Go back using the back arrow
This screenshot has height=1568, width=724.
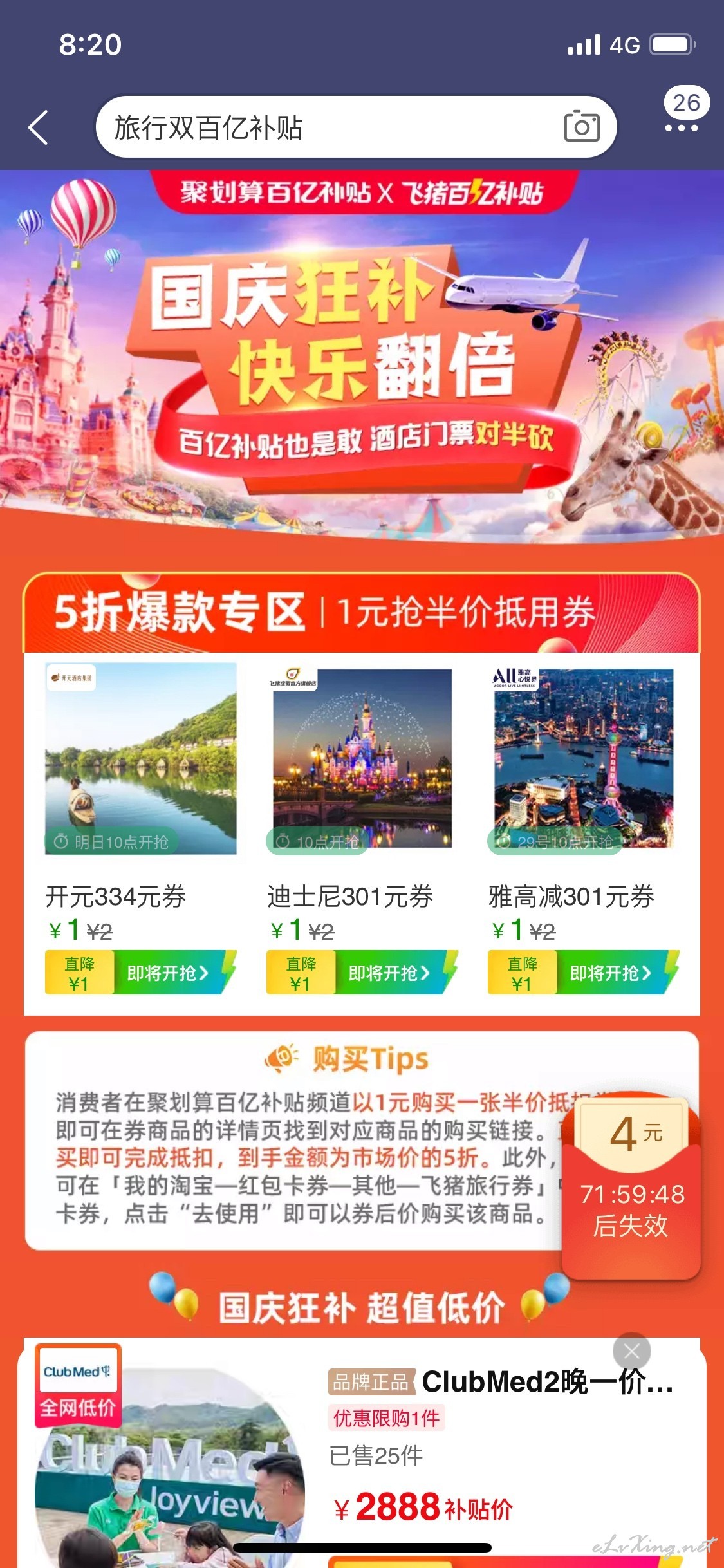pyautogui.click(x=39, y=127)
